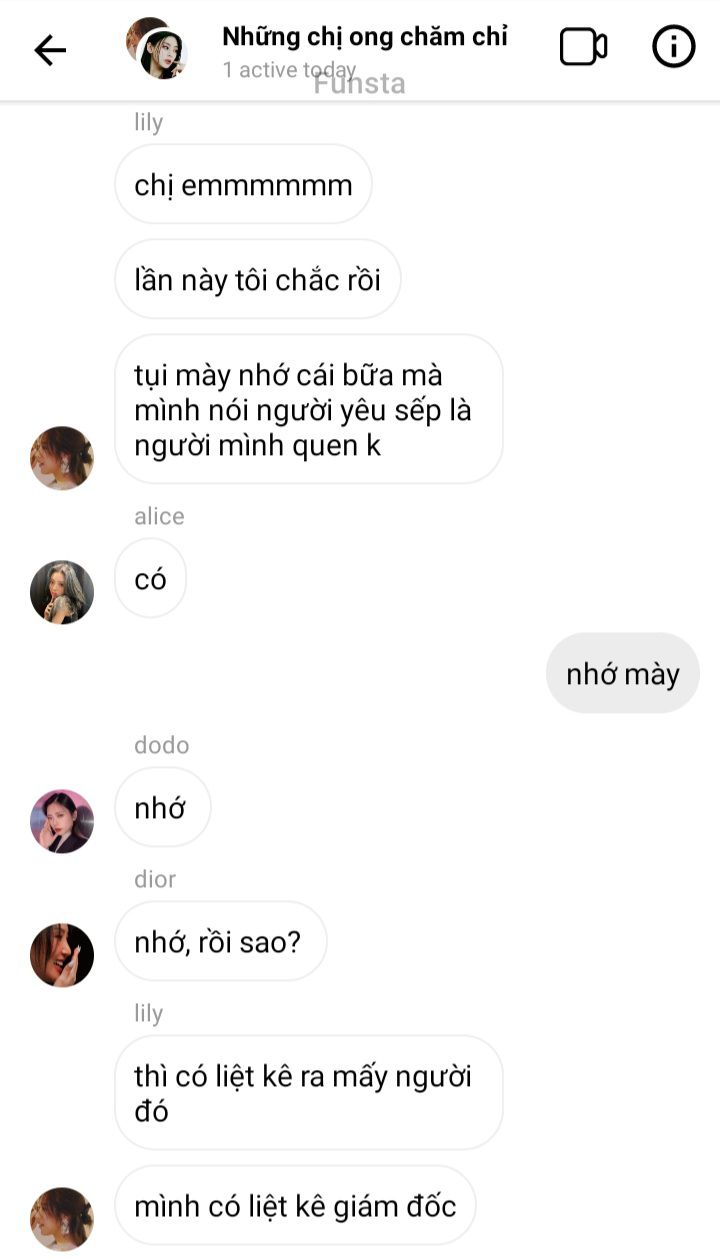720x1259 pixels.
Task: Open the group info details
Action: coord(673,47)
